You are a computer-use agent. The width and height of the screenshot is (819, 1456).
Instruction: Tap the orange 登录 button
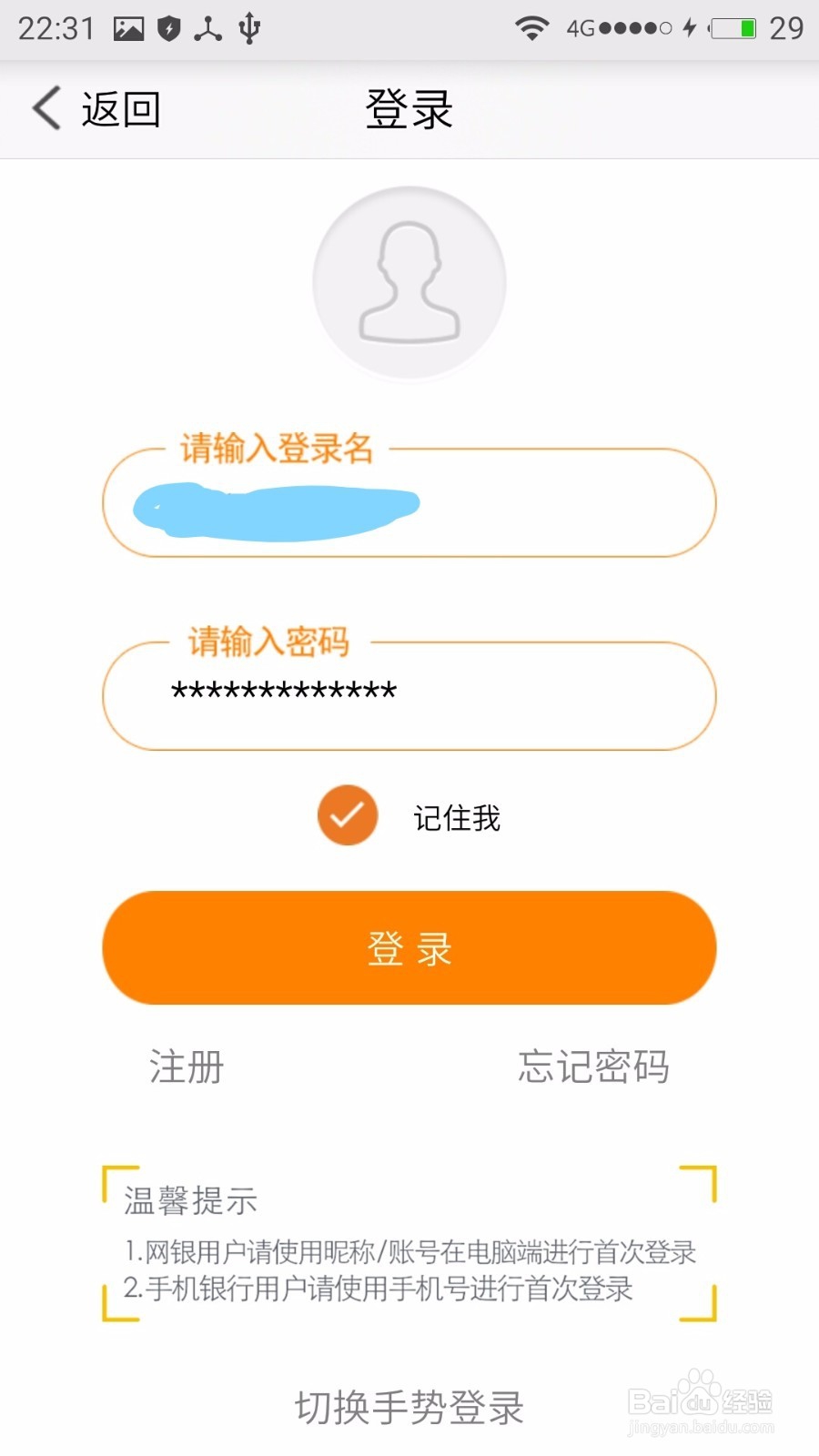point(409,948)
